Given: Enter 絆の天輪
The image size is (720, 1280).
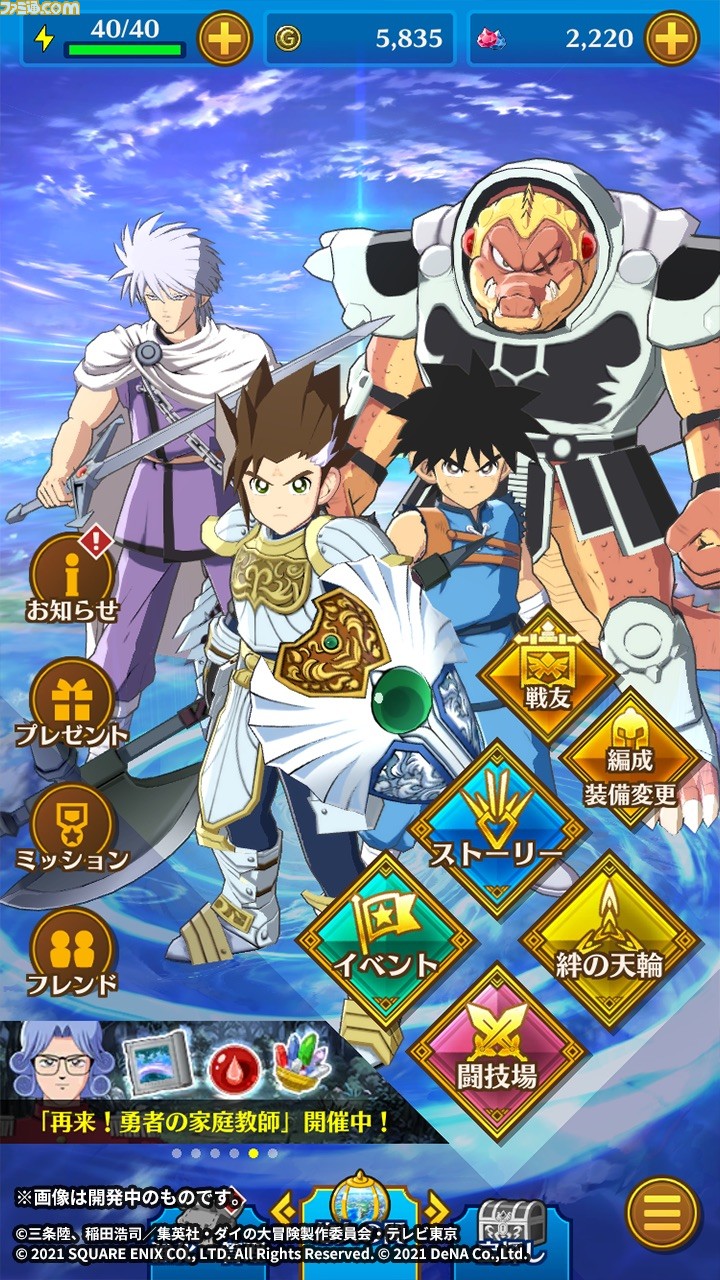Looking at the screenshot, I should pos(609,939).
